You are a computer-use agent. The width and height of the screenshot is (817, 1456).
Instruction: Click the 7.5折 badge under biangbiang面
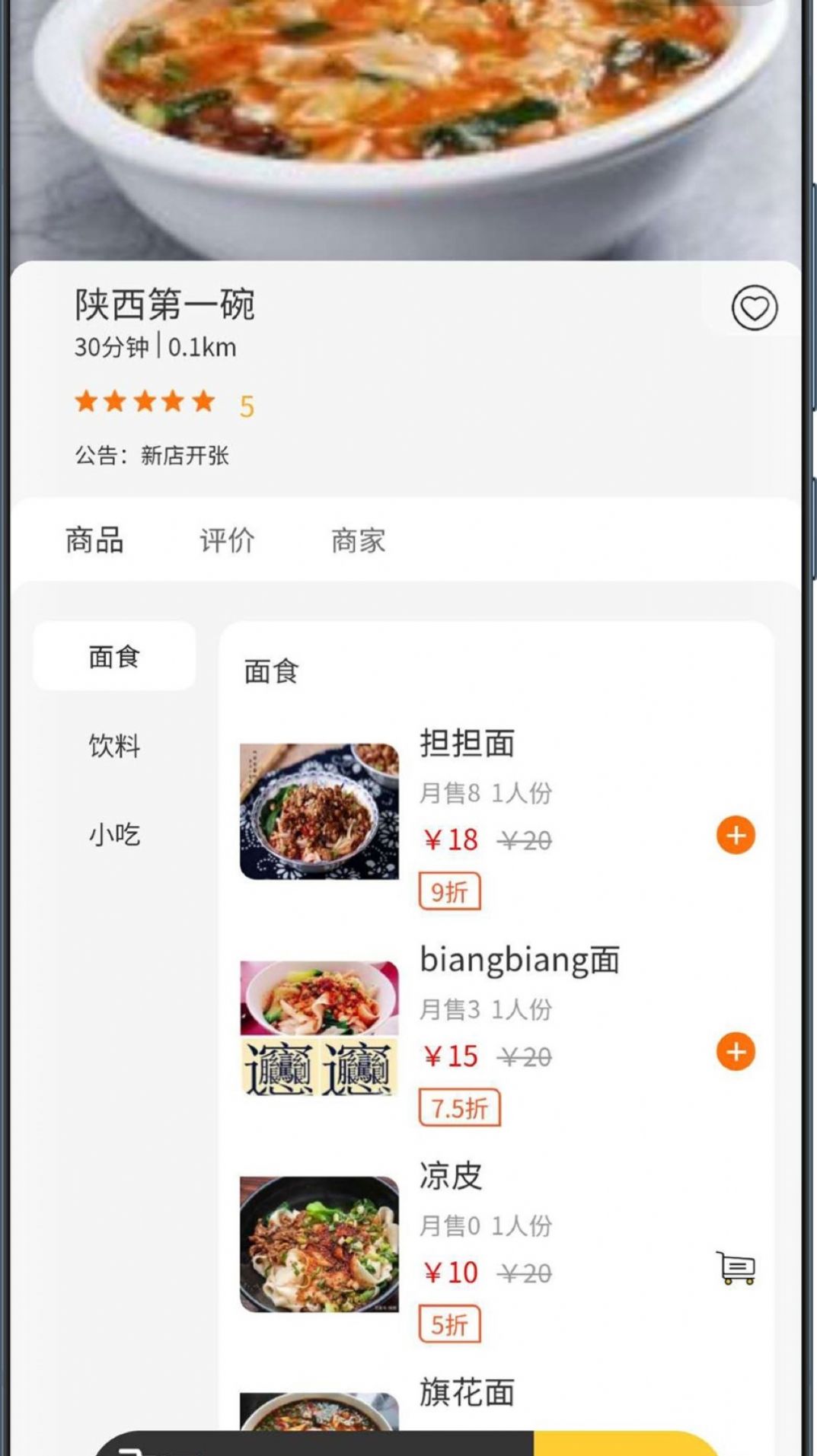coord(460,1110)
